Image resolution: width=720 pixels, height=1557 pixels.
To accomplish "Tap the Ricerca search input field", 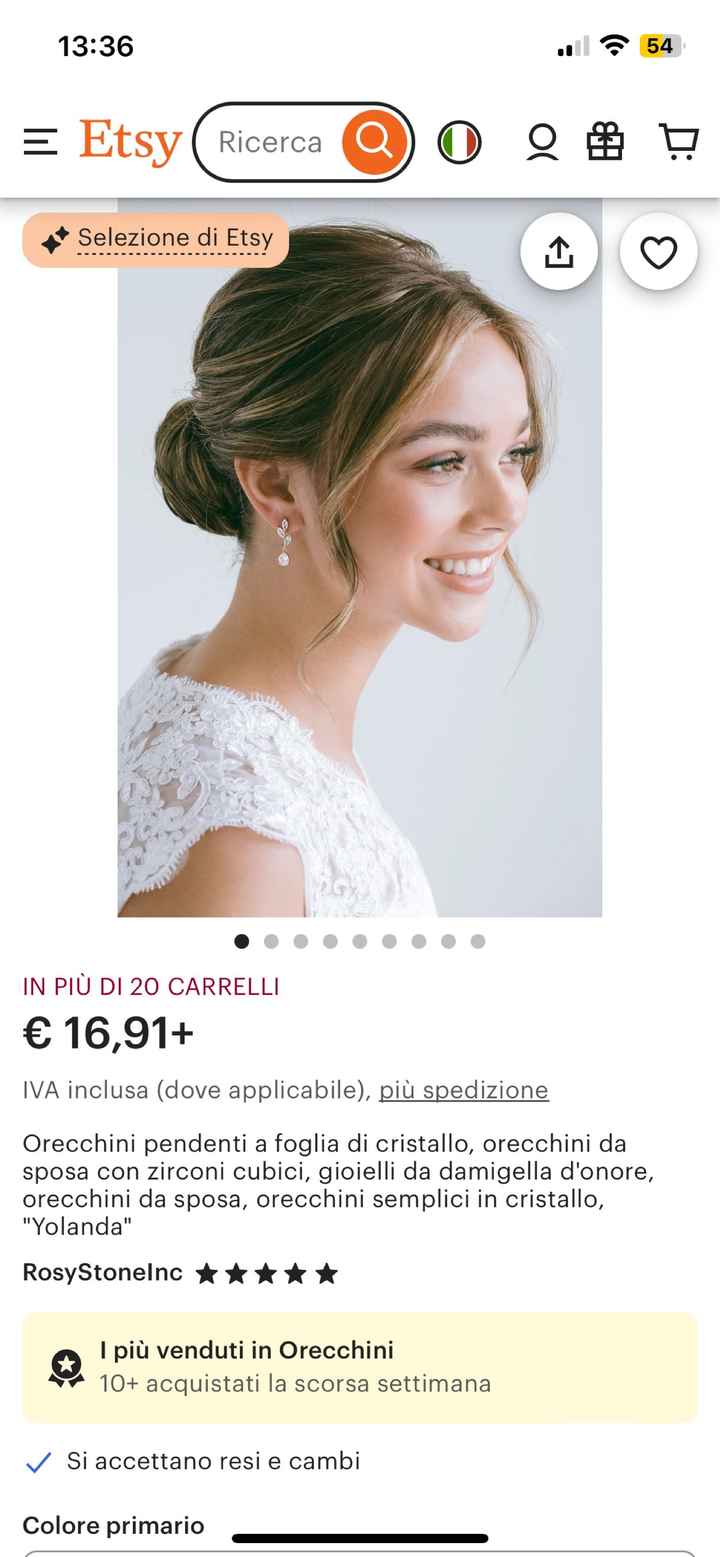I will [x=270, y=142].
